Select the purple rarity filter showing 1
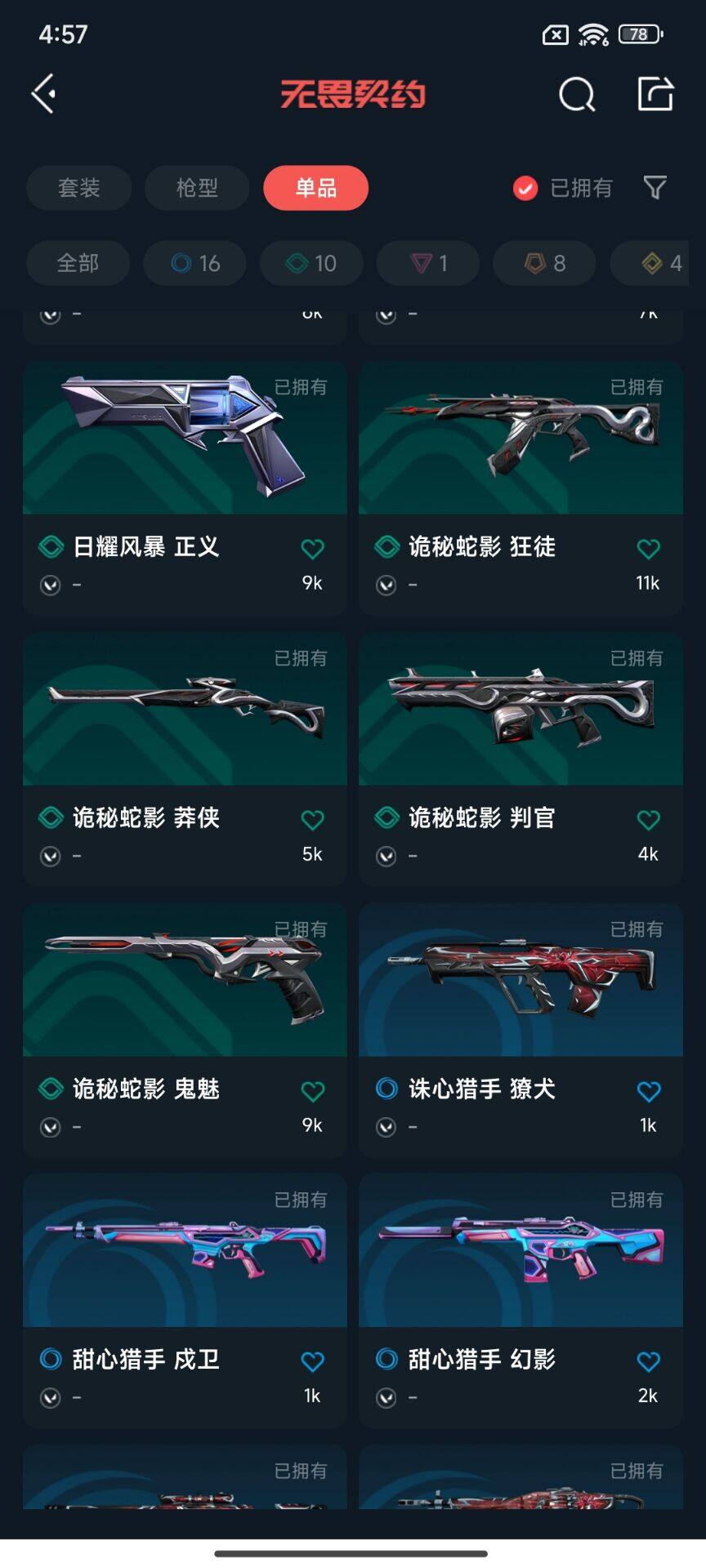Image resolution: width=706 pixels, height=1568 pixels. point(427,263)
